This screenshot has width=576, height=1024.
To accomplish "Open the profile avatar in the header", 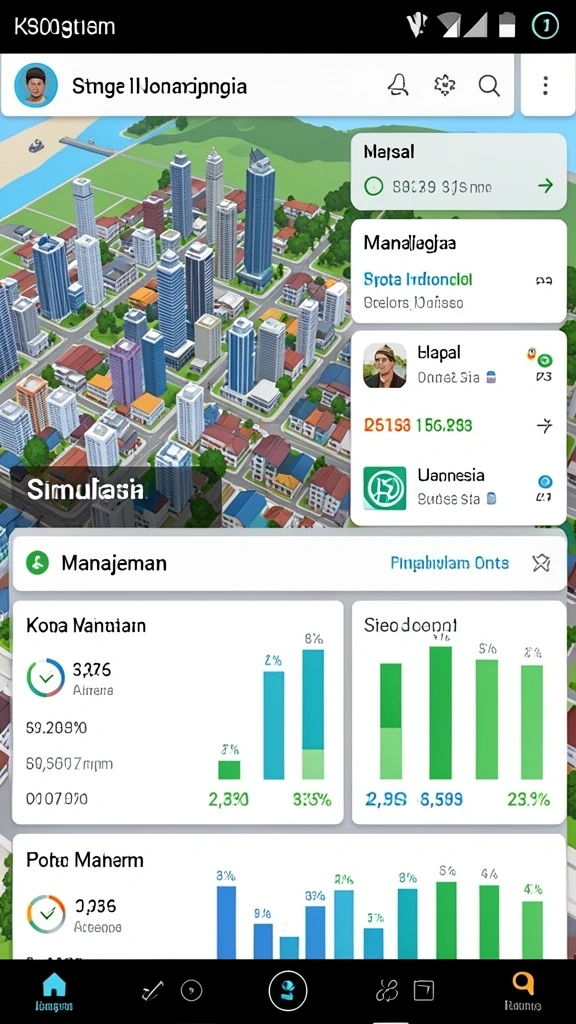I will tap(36, 85).
